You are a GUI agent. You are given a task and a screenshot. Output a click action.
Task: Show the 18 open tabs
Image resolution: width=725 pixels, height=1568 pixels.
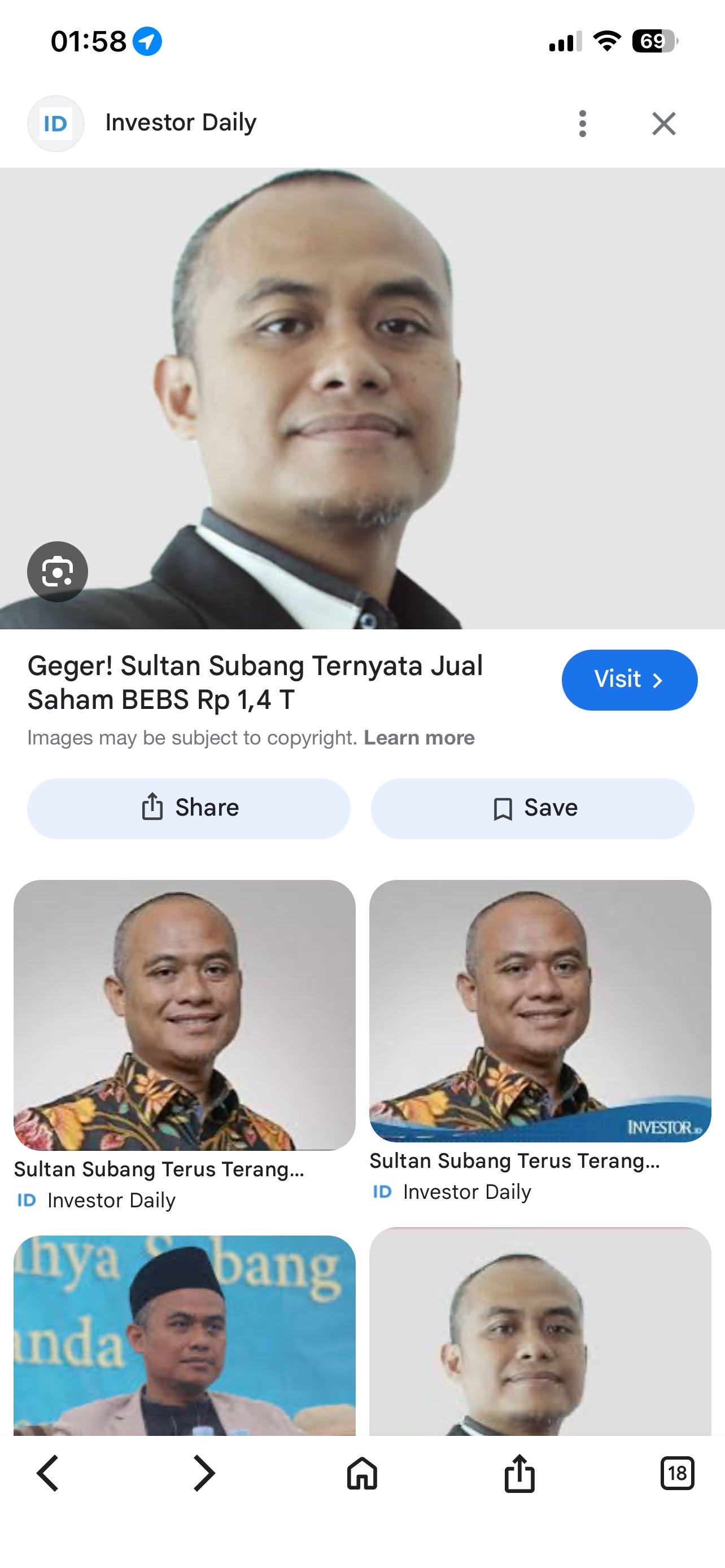pos(677,1474)
